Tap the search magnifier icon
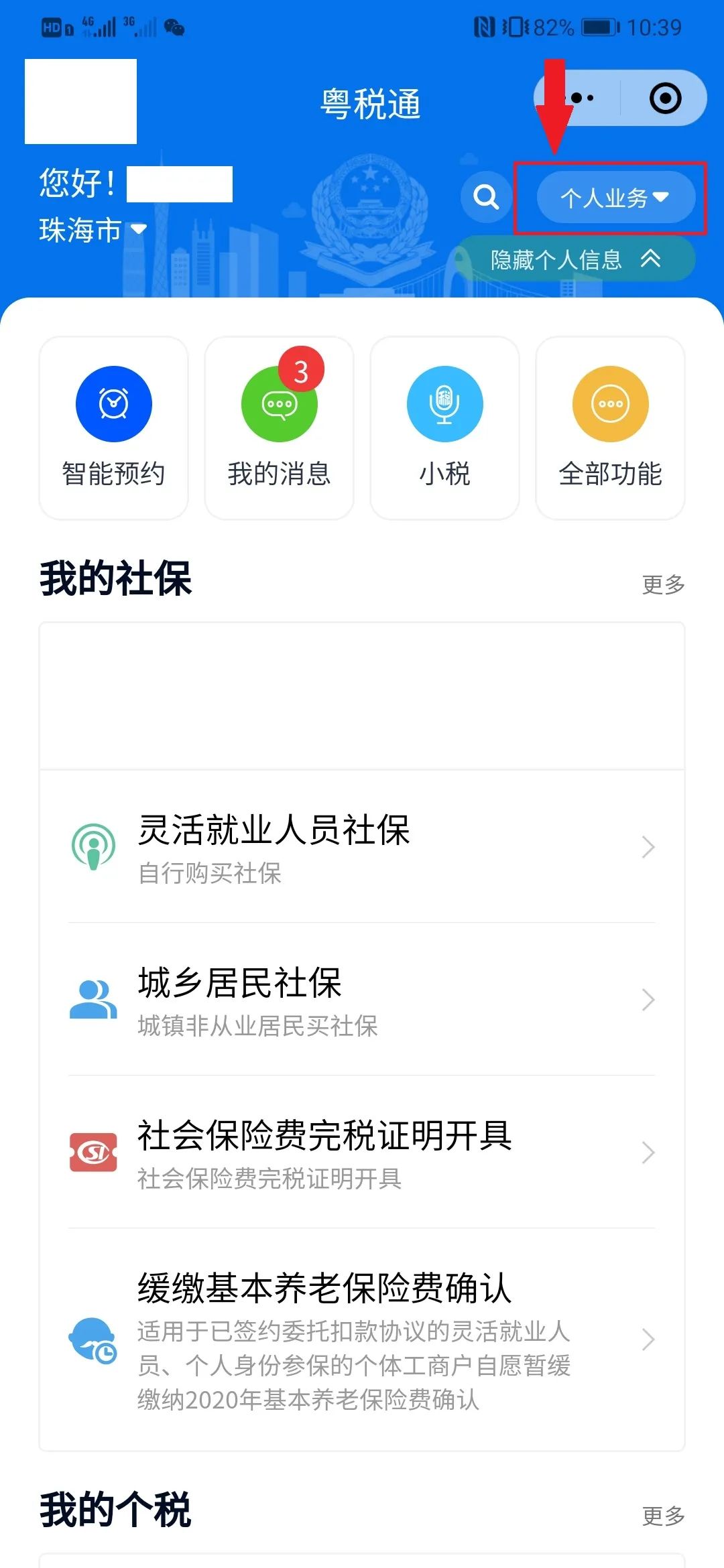 click(486, 197)
